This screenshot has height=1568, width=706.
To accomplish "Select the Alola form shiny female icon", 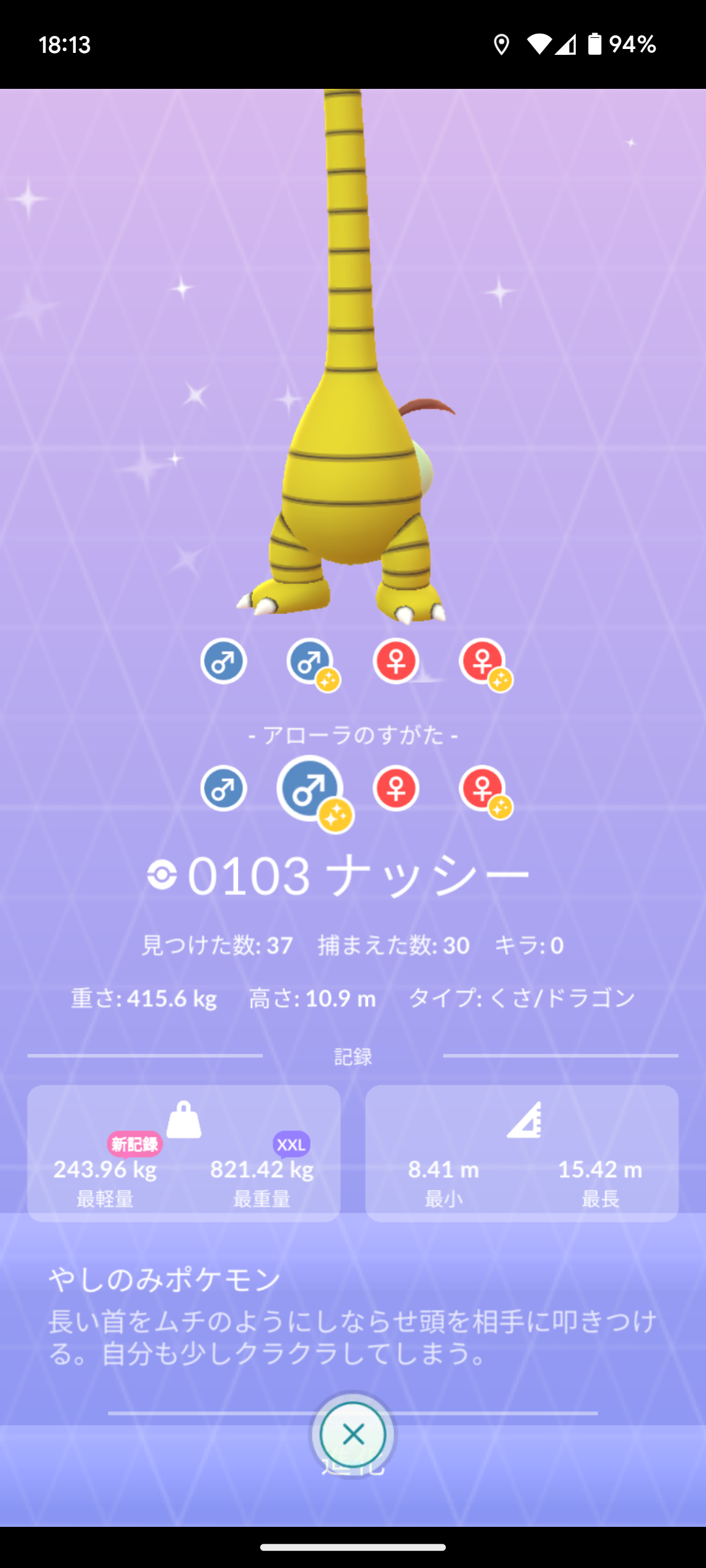I will point(483,789).
